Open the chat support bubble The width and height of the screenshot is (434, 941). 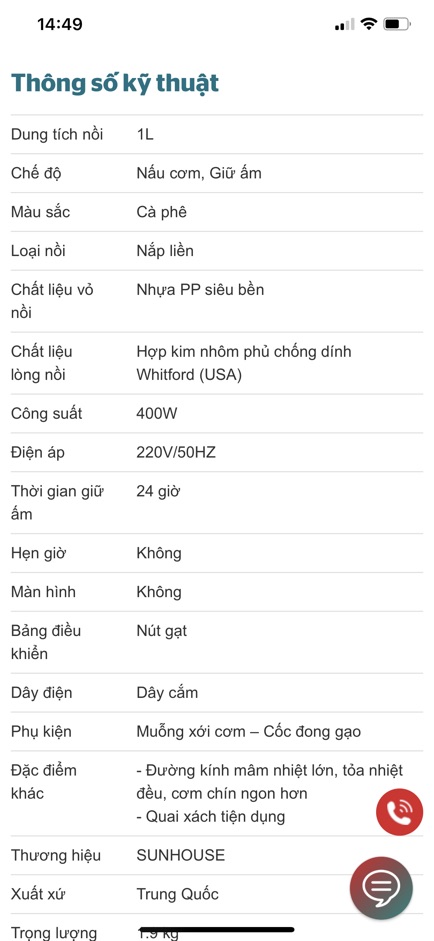(381, 888)
